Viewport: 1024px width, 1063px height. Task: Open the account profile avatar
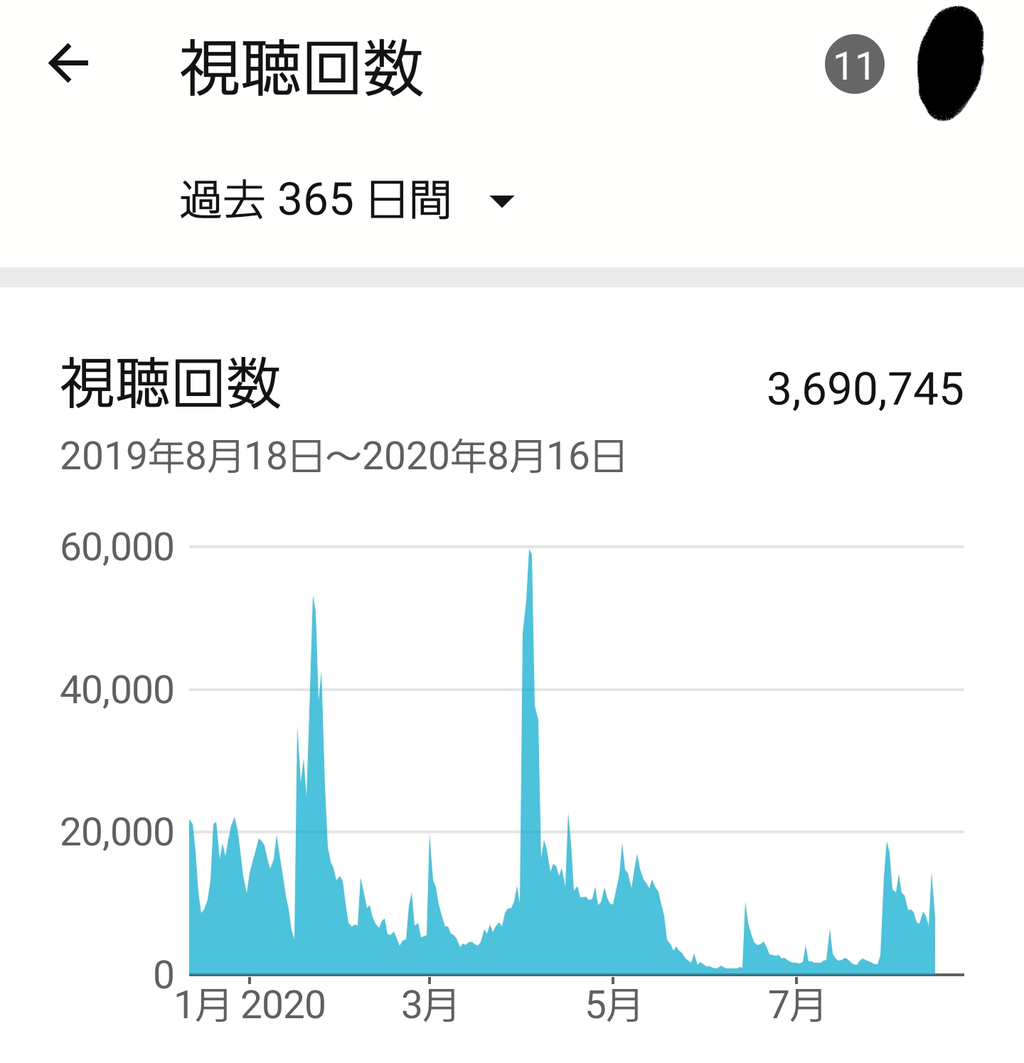(950, 63)
